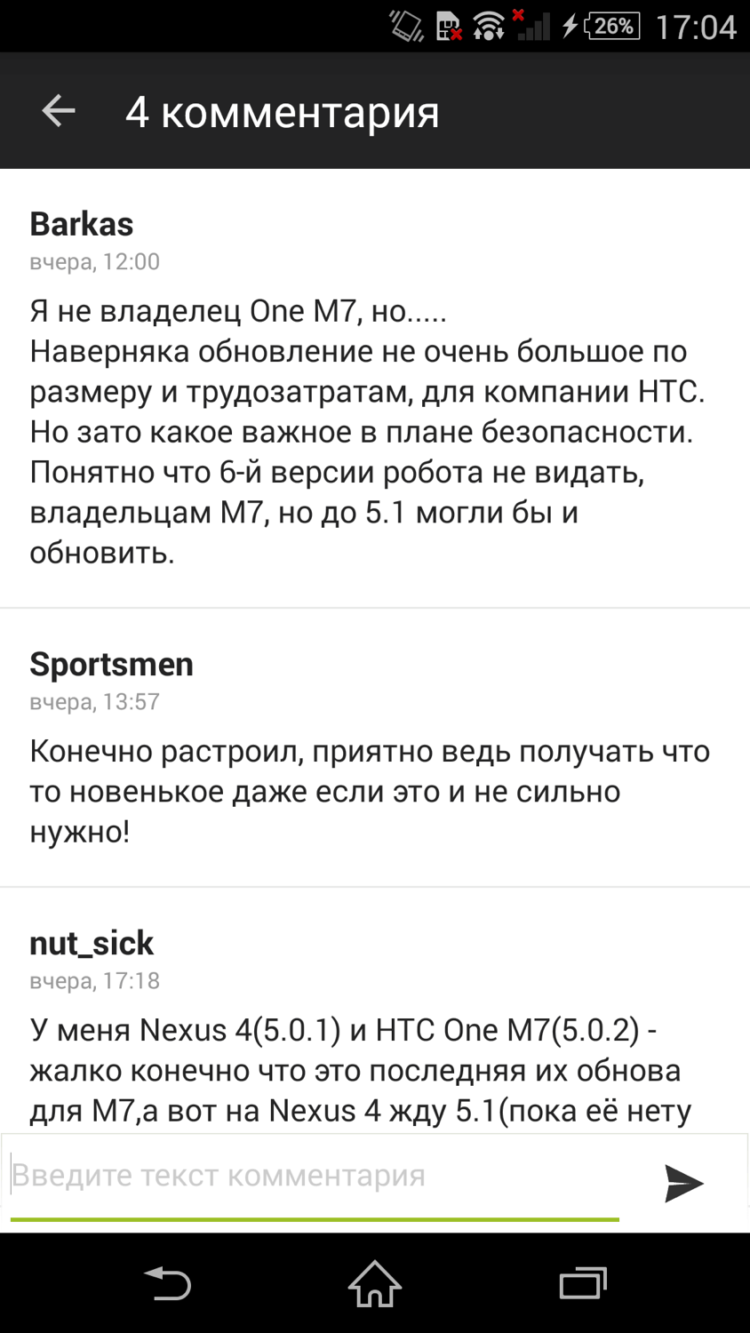750x1333 pixels.
Task: Tap the back arrow in the header
Action: (57, 111)
